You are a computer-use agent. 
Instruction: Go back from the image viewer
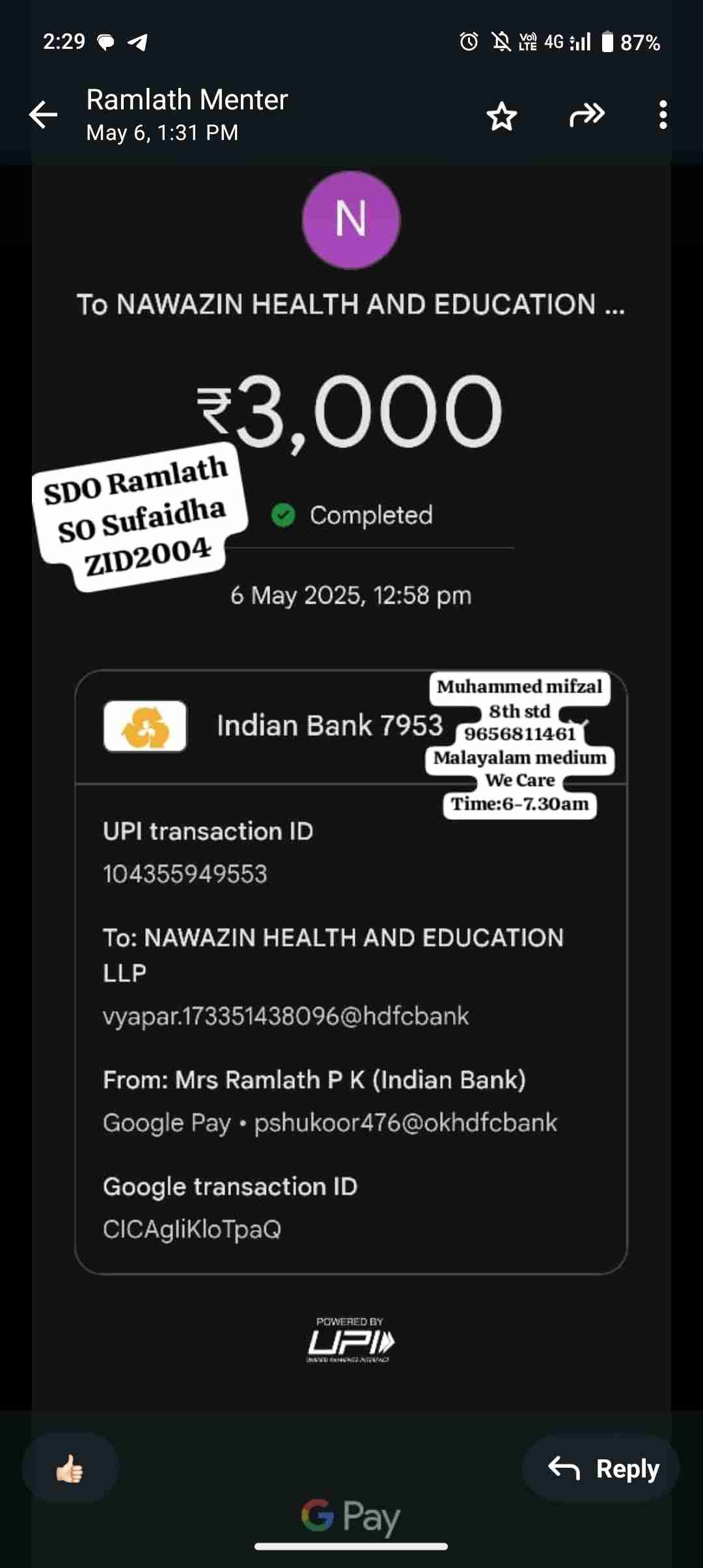click(44, 115)
